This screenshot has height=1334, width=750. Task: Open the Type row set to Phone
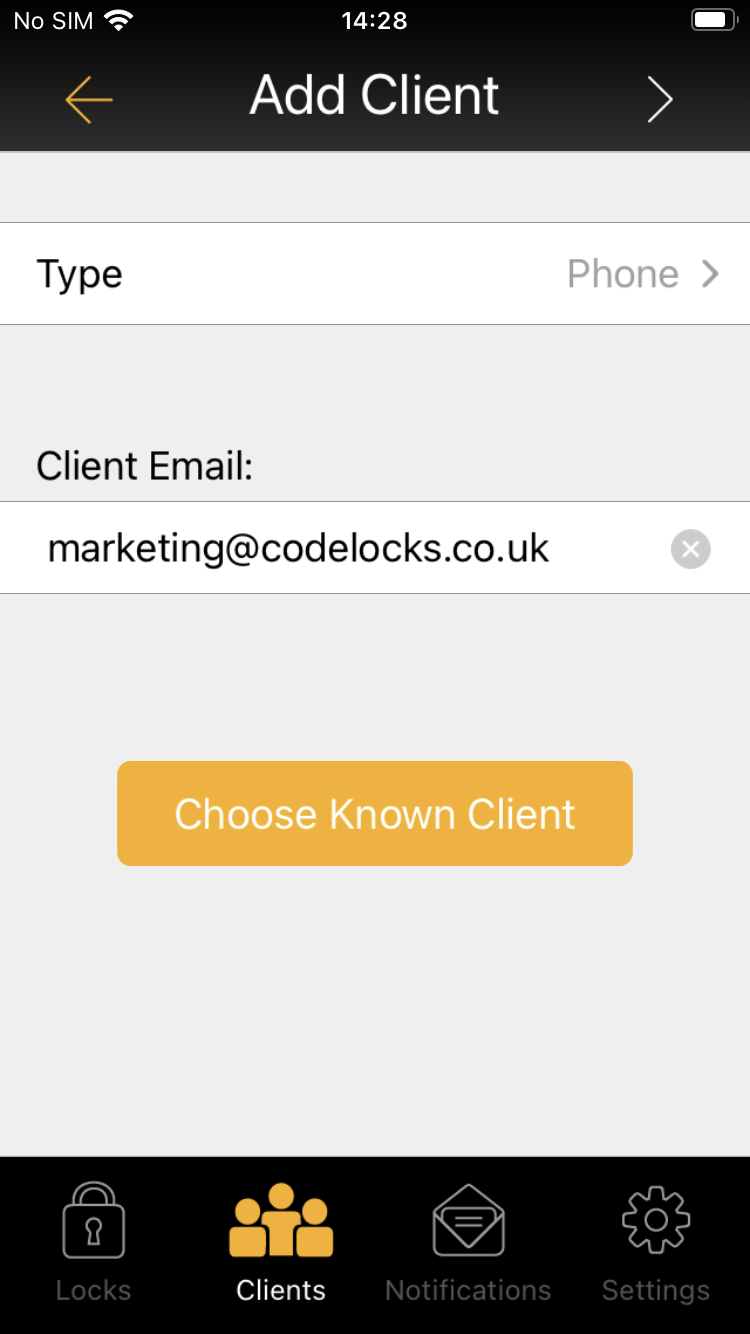[375, 273]
